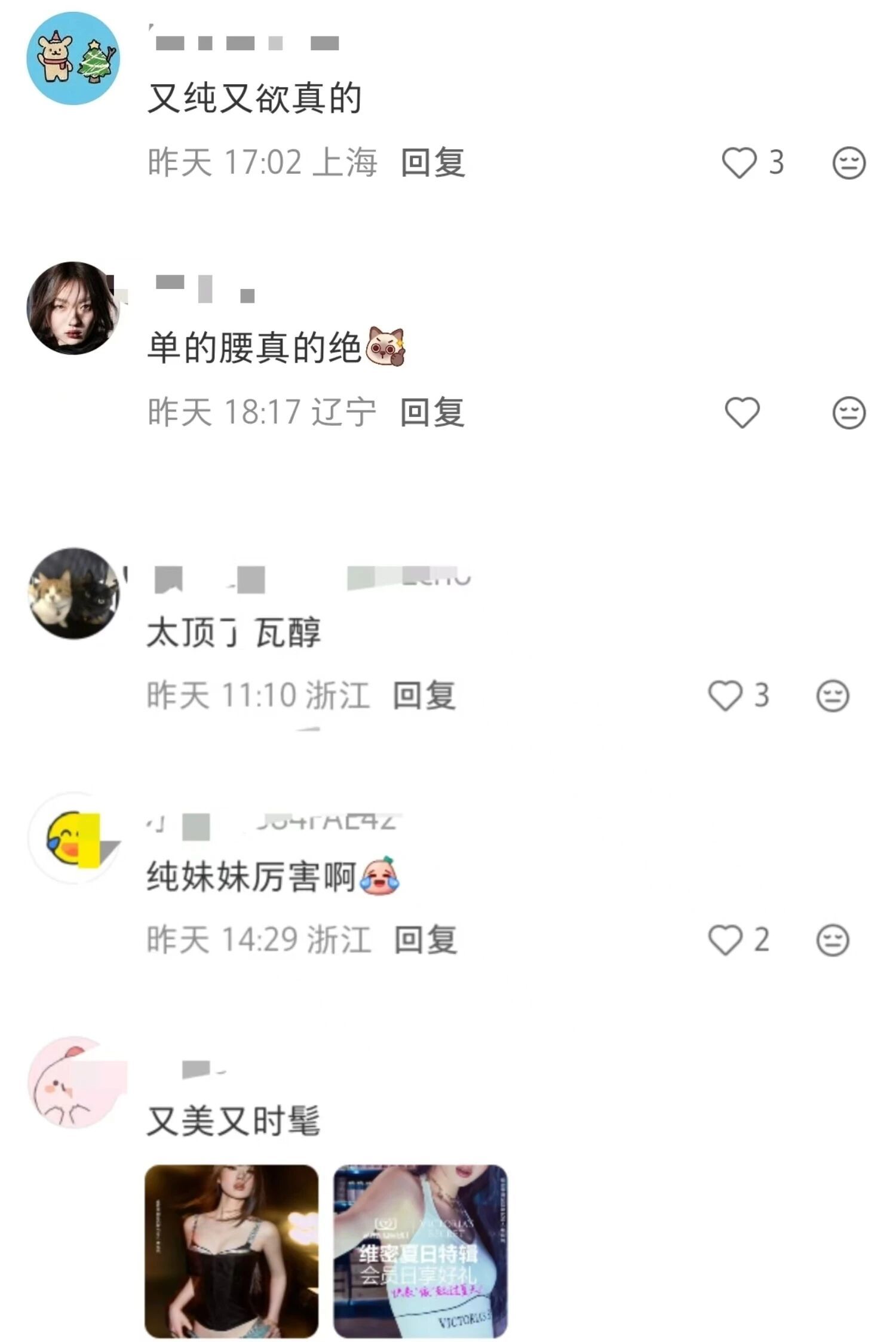Reply to the comment from 辽宁

click(432, 413)
